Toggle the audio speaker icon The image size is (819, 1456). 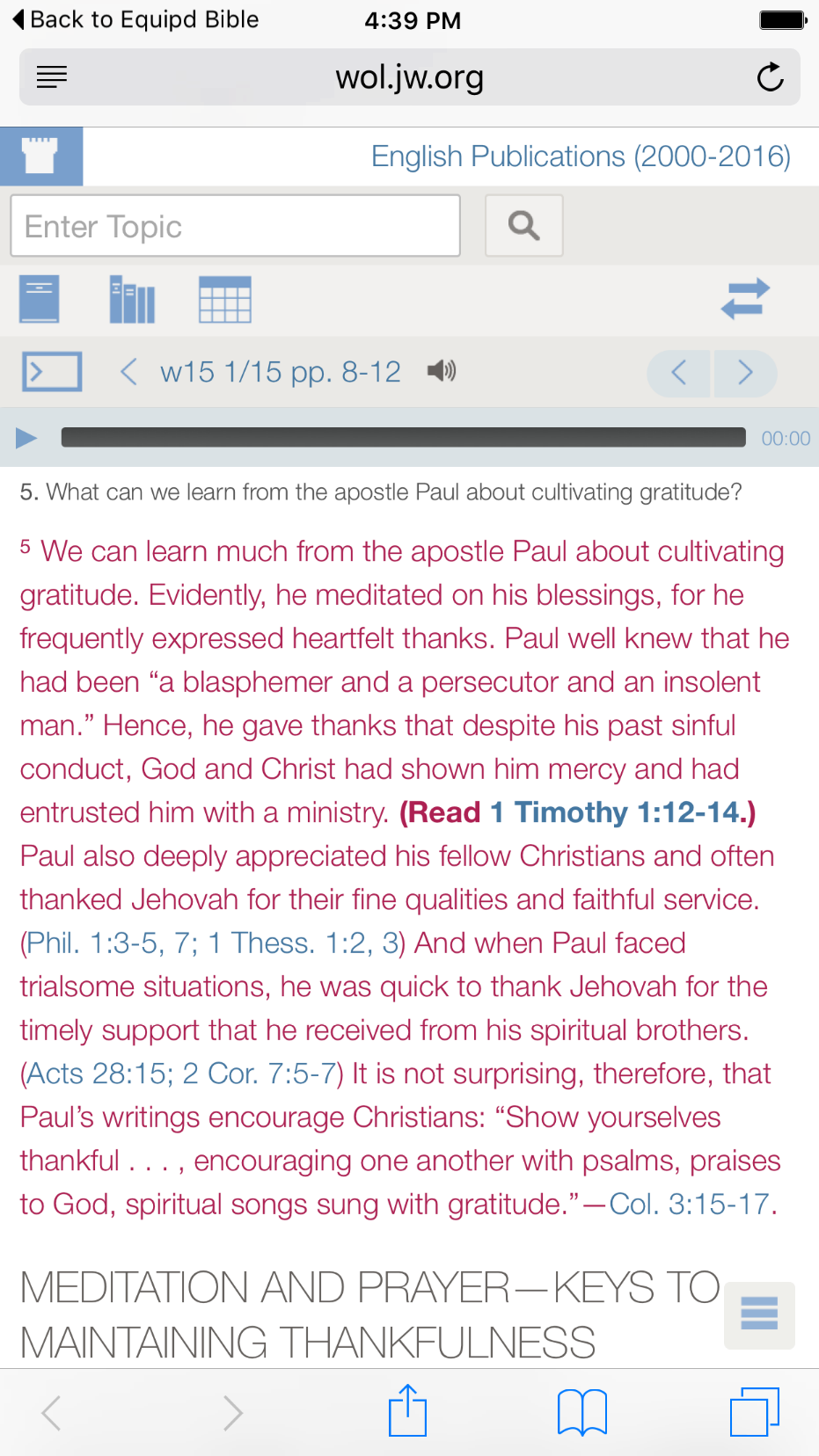[442, 371]
